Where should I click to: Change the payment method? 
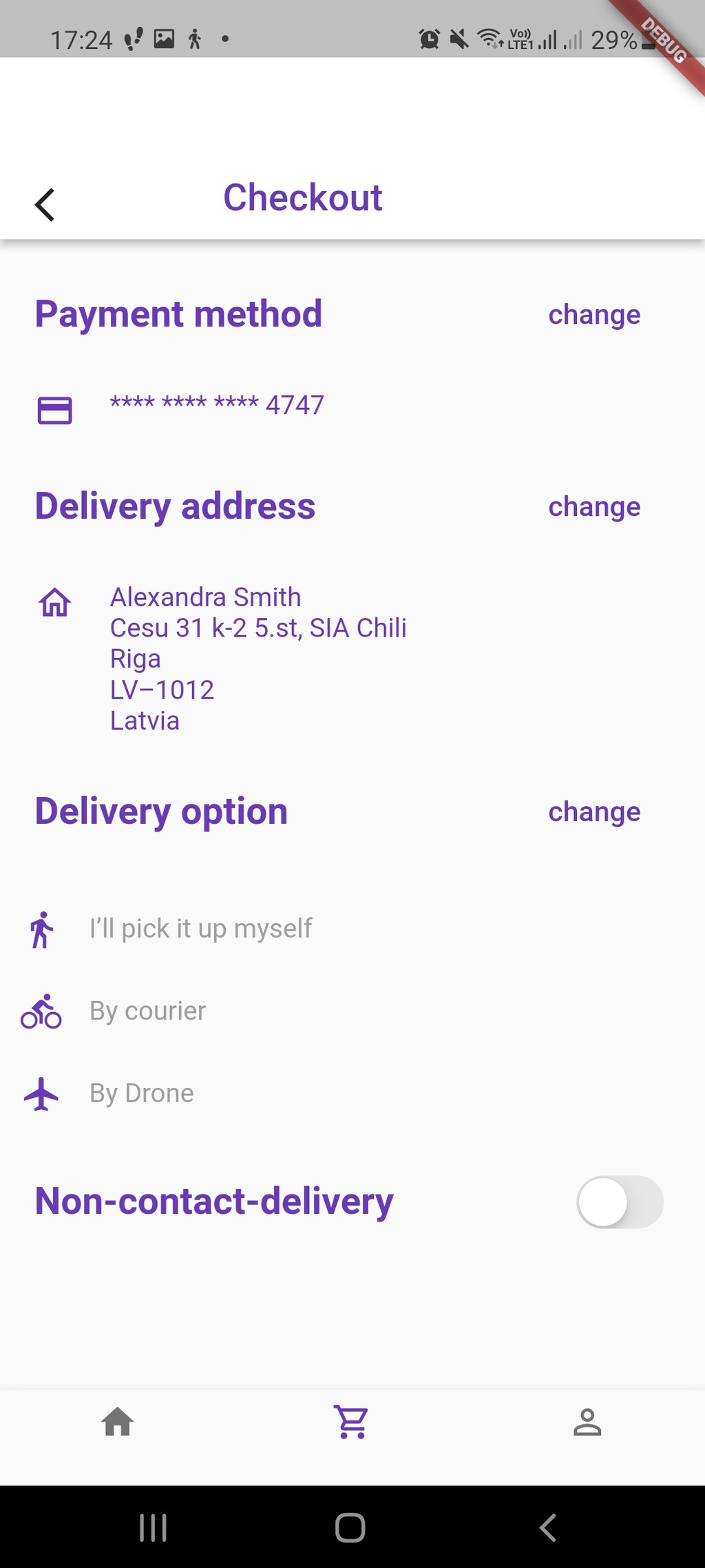pos(594,315)
